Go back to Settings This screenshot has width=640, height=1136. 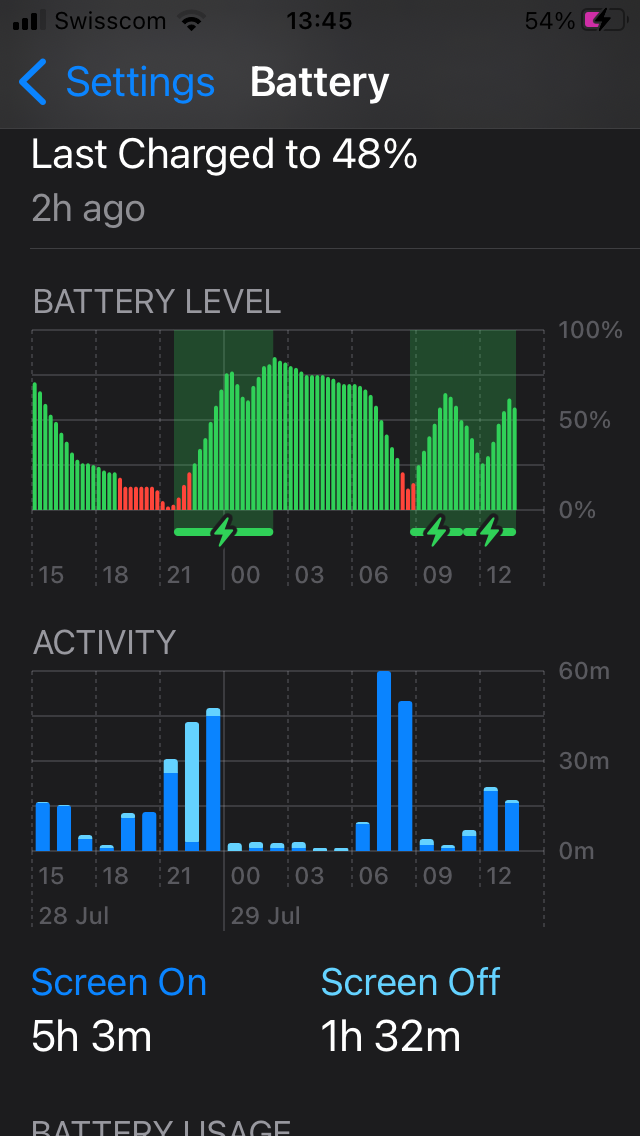[117, 82]
